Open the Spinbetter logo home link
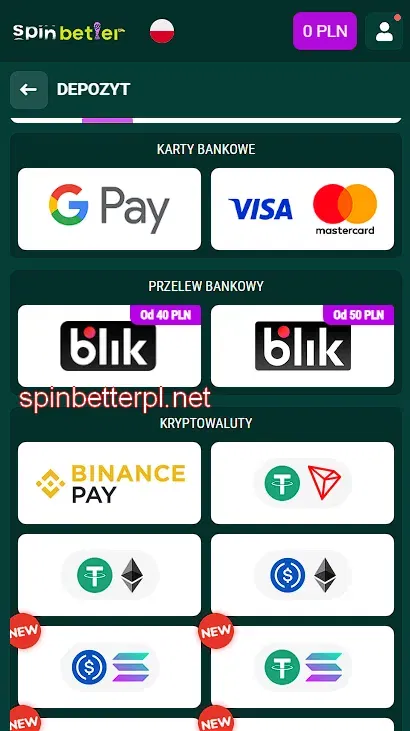Screen dimensions: 410x731 (69, 31)
